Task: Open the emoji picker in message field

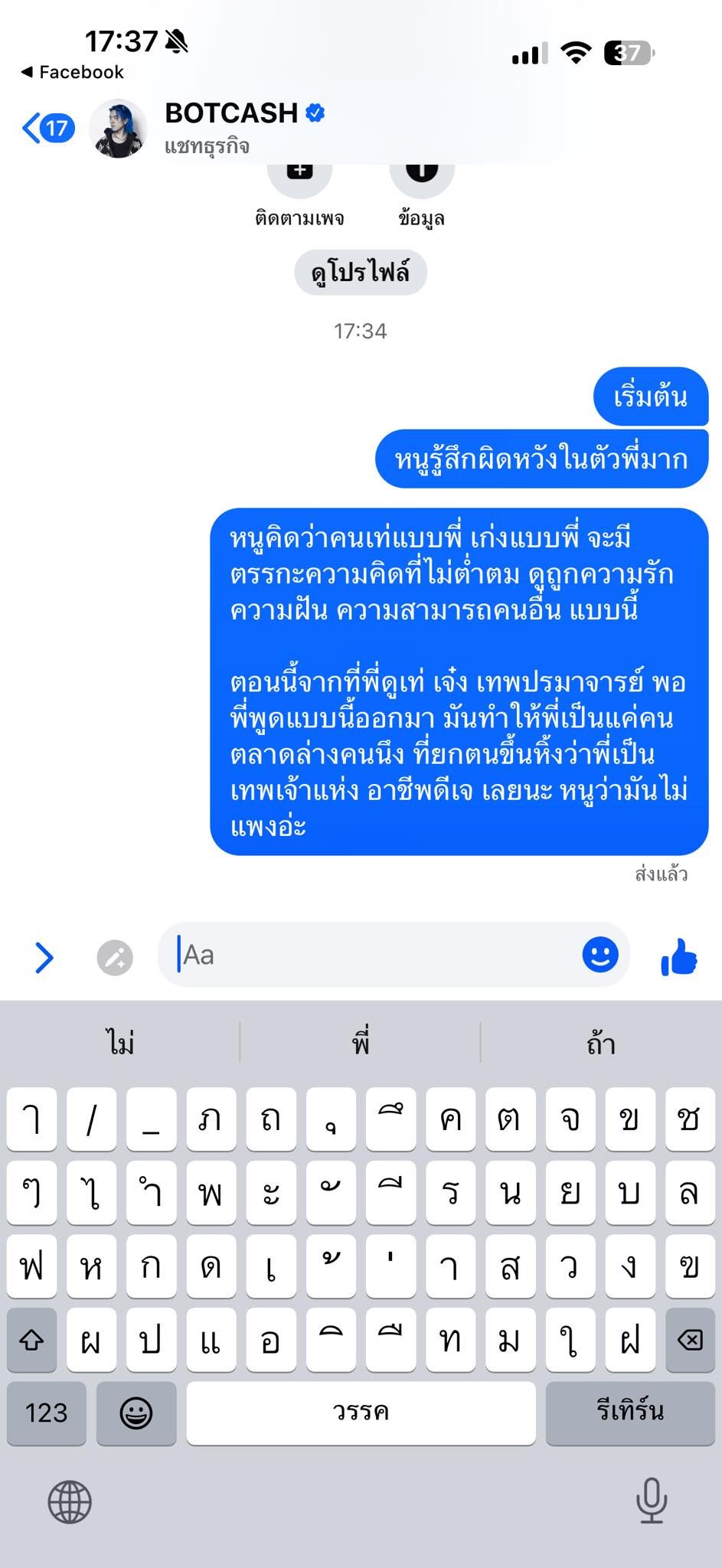Action: 600,955
